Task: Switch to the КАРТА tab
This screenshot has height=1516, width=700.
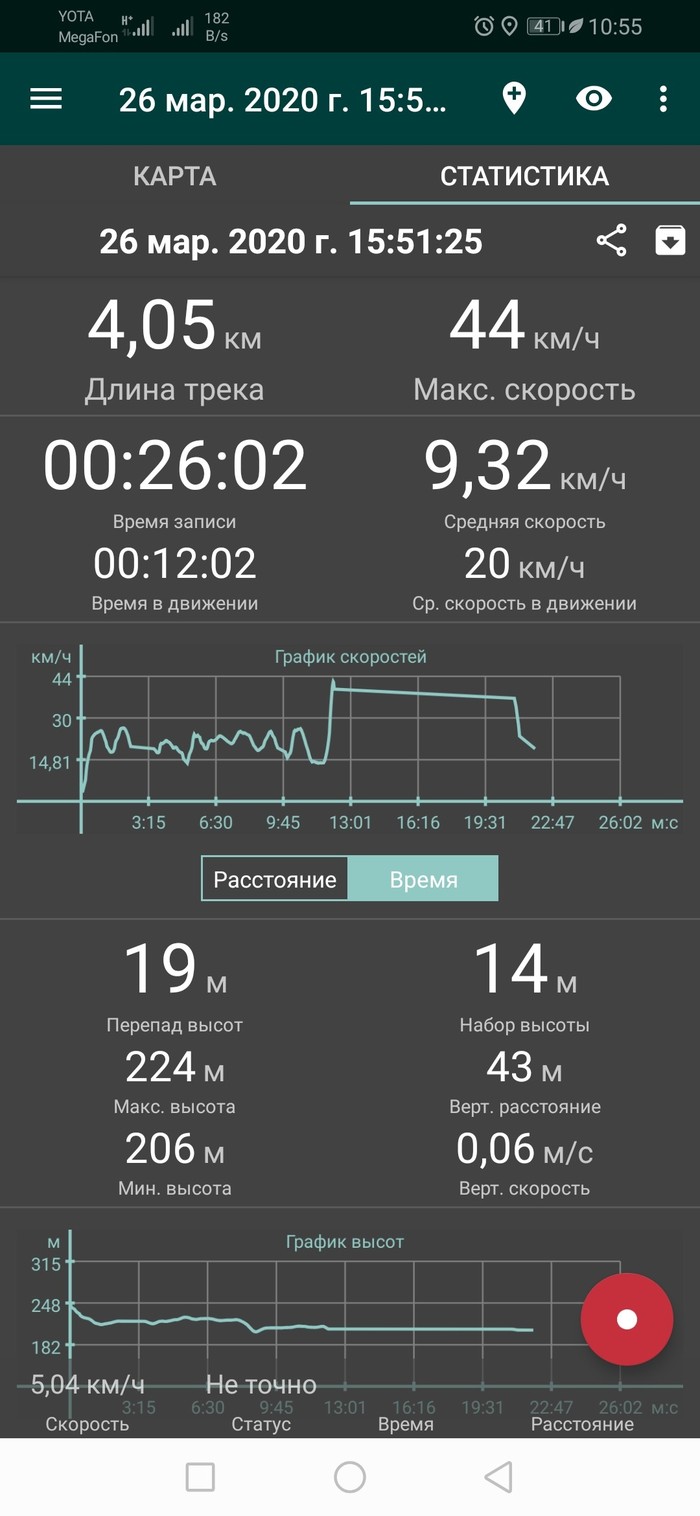Action: [x=175, y=176]
